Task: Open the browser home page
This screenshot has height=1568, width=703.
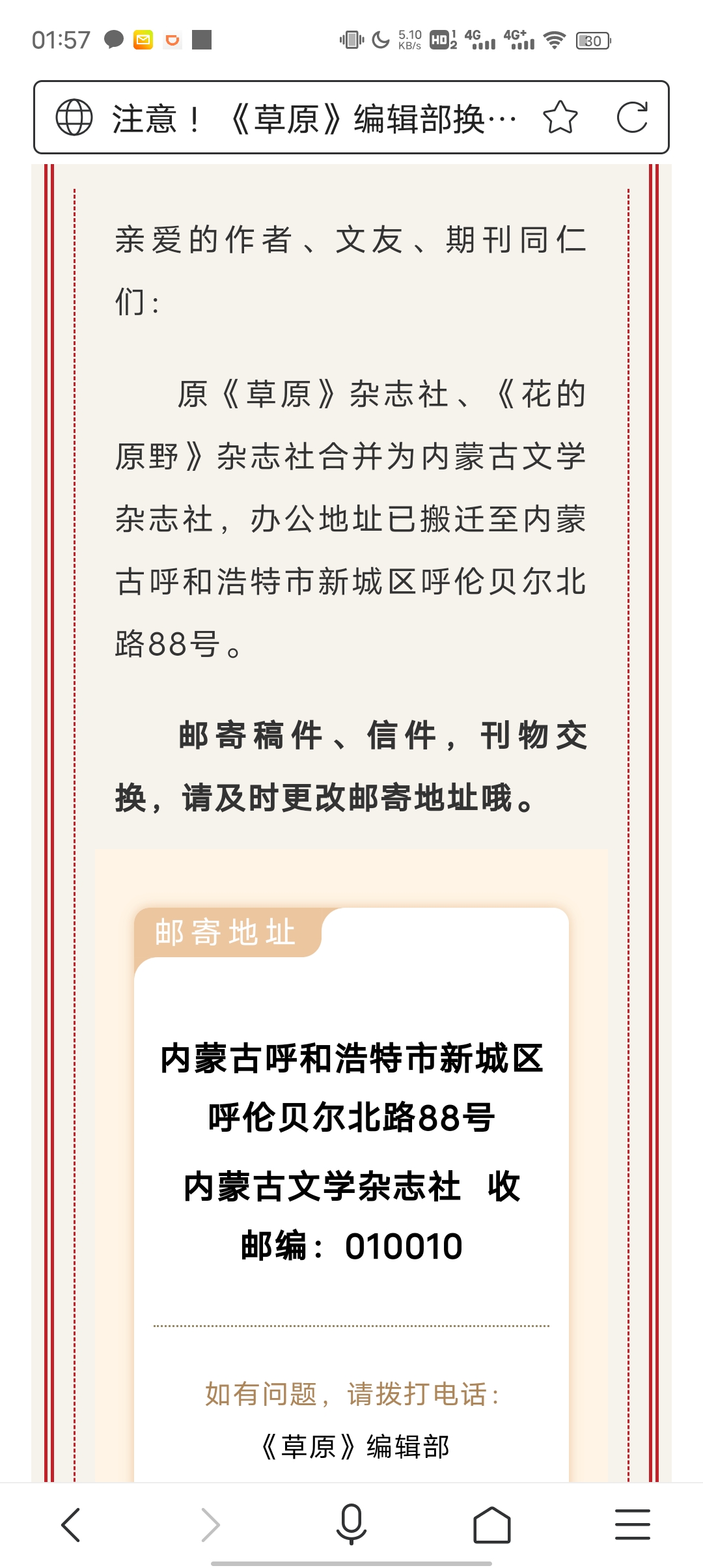Action: tap(492, 1525)
